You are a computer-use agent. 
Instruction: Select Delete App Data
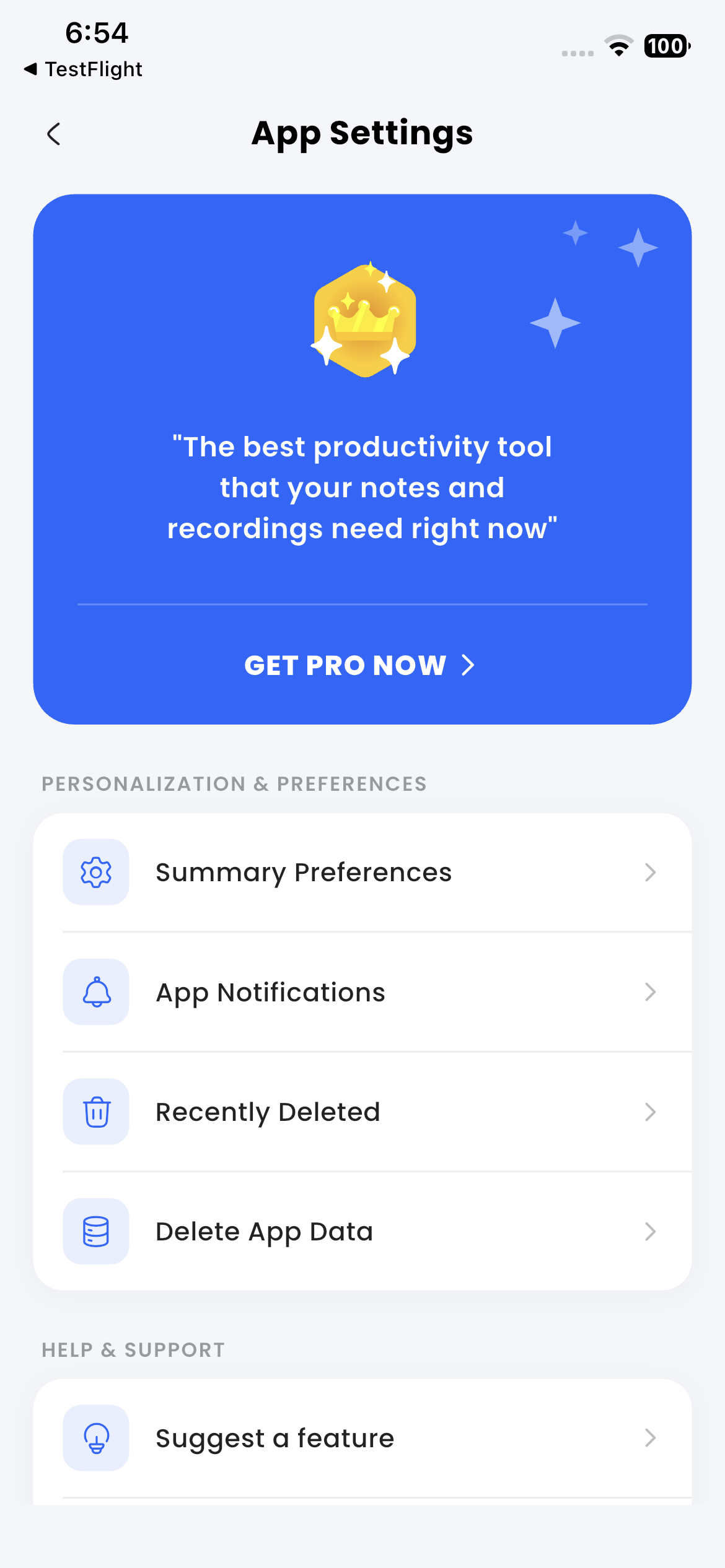coord(362,1231)
